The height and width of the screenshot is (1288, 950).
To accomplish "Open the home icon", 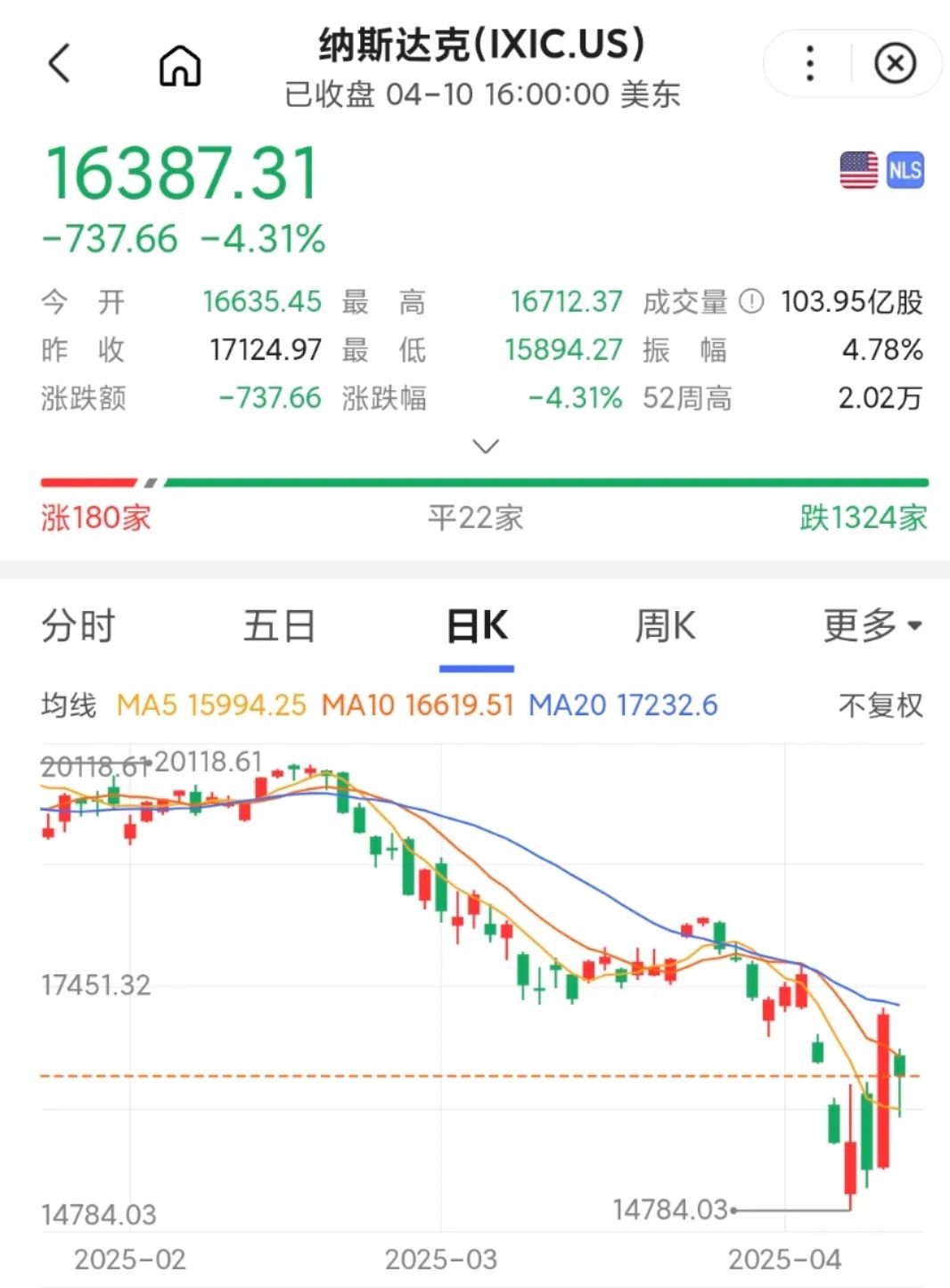I will coord(180,65).
